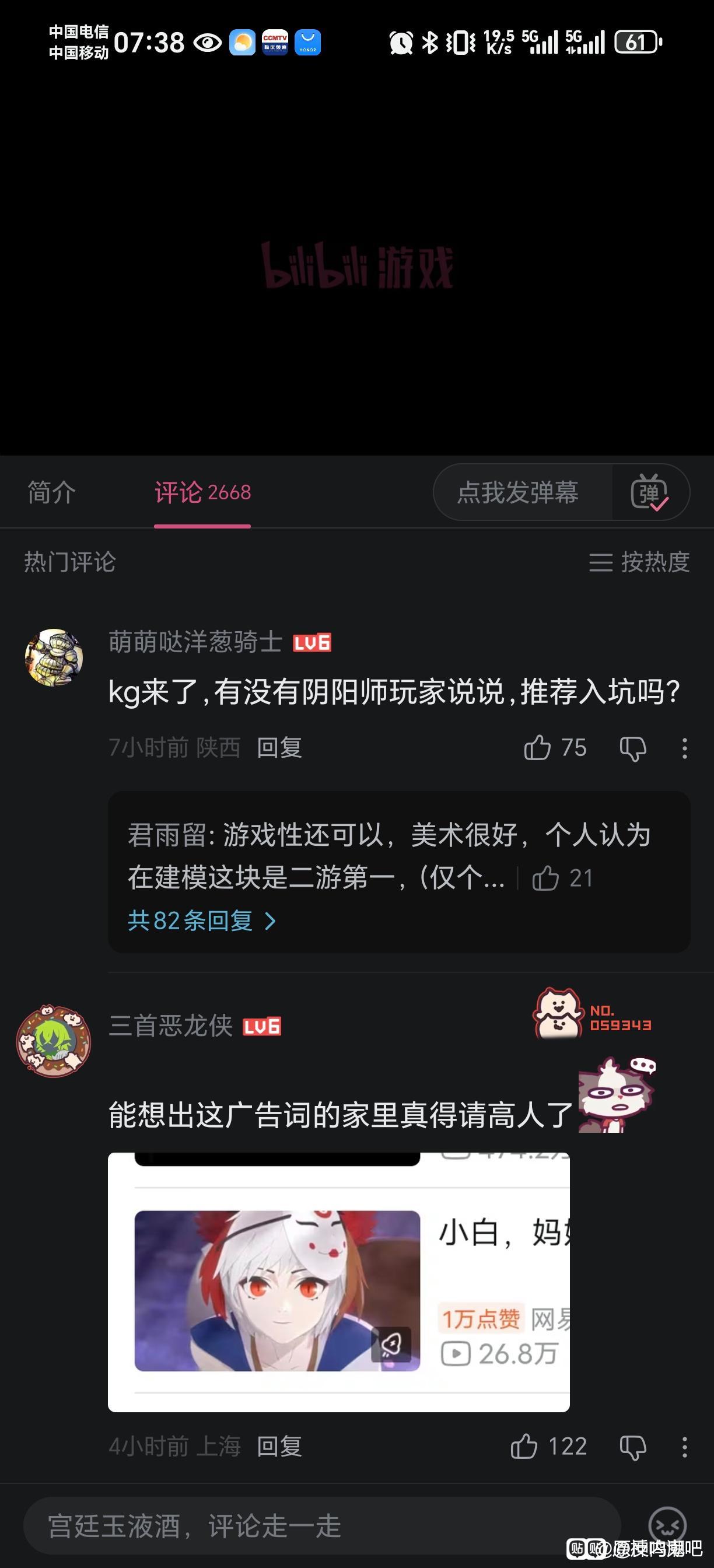This screenshot has height=1568, width=714.
Task: Open more options for 萌萌哒洋葱骑士's comment
Action: click(x=685, y=748)
